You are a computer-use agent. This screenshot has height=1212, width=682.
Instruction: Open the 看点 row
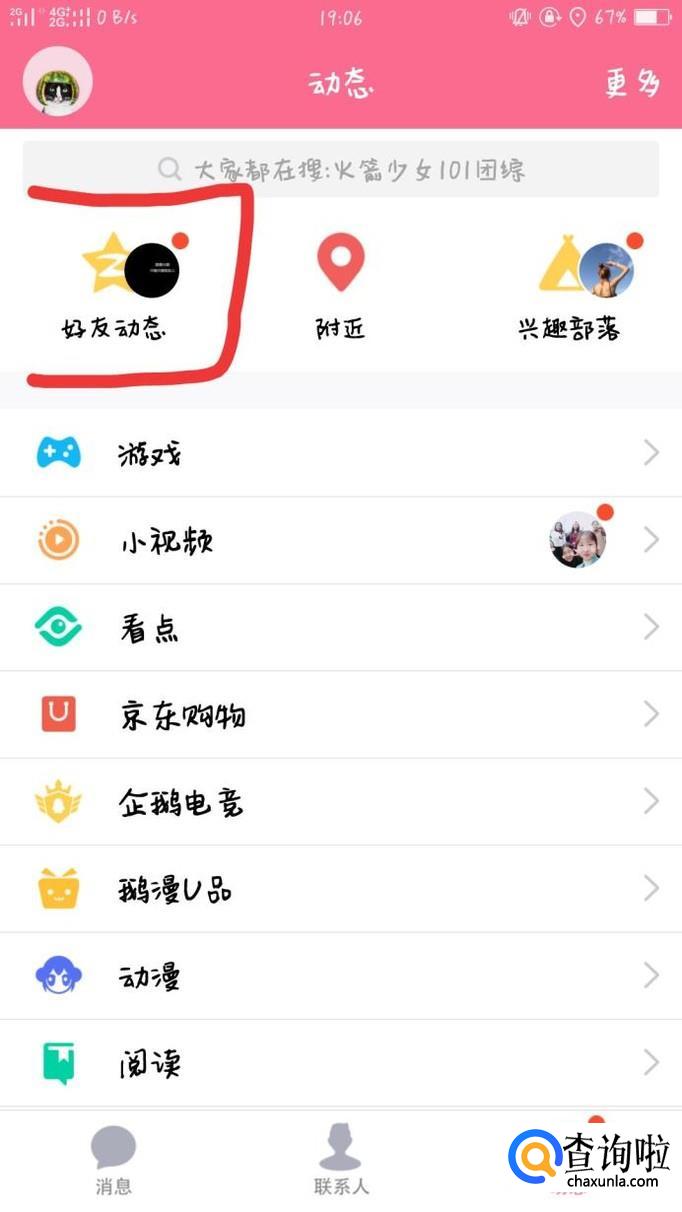[x=341, y=628]
